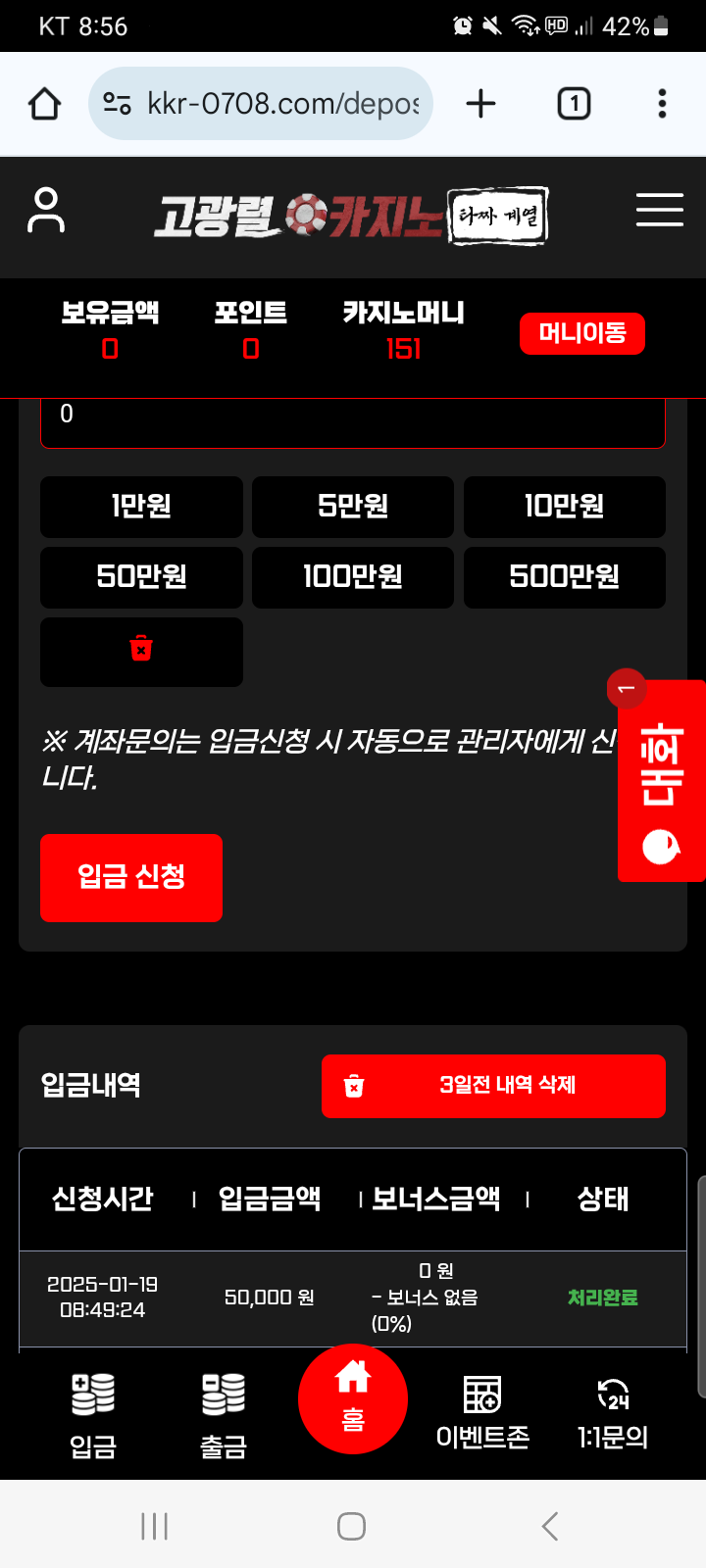The height and width of the screenshot is (1568, 706).
Task: Clear the amount with the trash button
Action: pyautogui.click(x=141, y=651)
